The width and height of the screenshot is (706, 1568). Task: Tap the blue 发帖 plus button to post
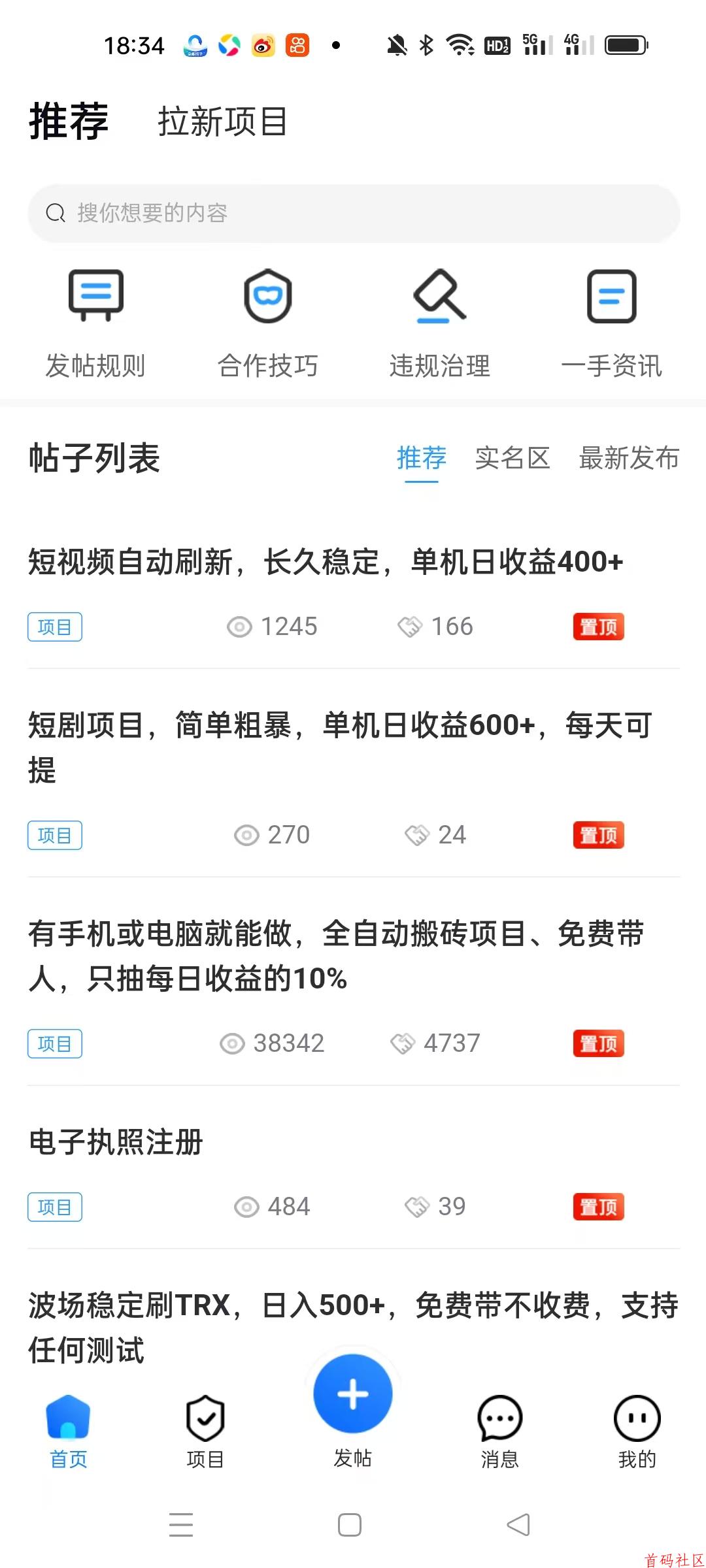click(352, 1393)
